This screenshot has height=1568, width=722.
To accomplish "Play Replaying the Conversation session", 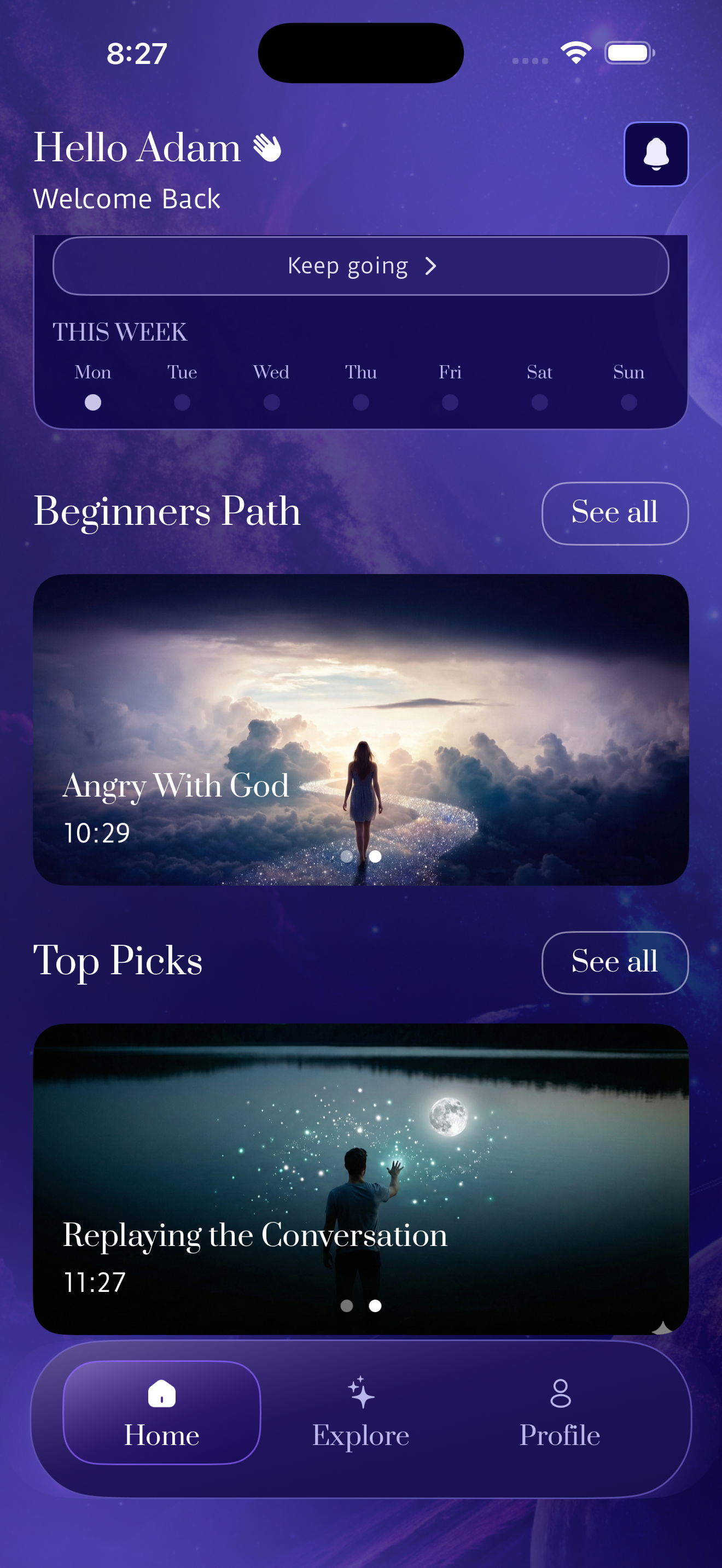I will [361, 1178].
